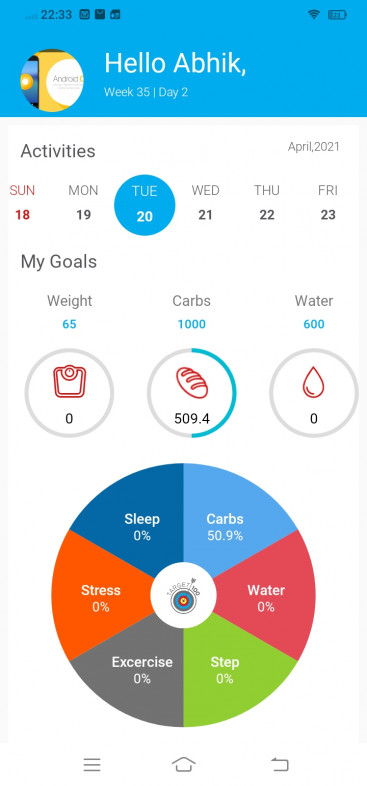Select Wednesday 21 in the calendar
This screenshot has height=786, width=367.
(206, 203)
